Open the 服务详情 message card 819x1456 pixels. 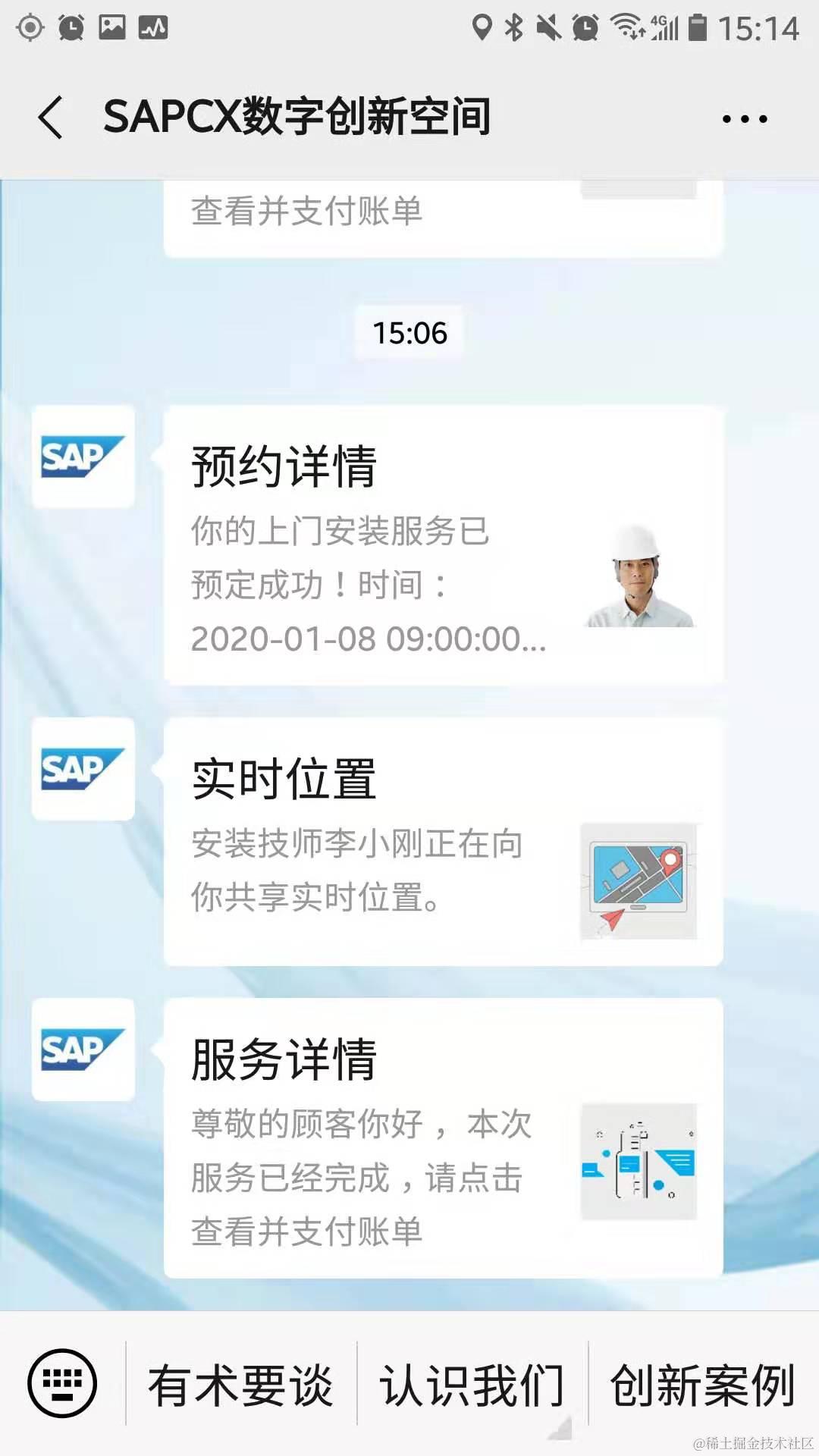click(x=443, y=1137)
